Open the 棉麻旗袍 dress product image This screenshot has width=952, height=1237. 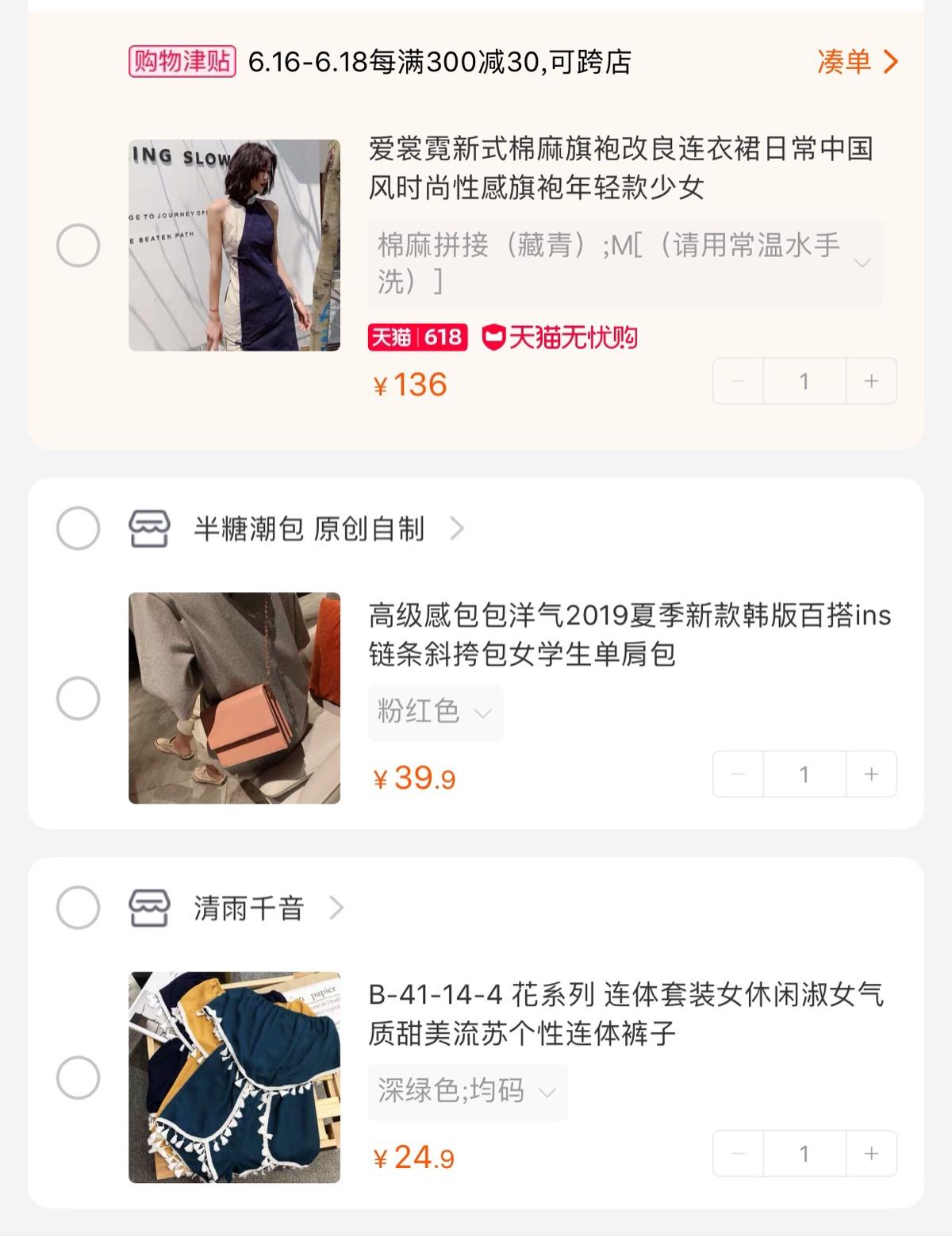pyautogui.click(x=234, y=245)
